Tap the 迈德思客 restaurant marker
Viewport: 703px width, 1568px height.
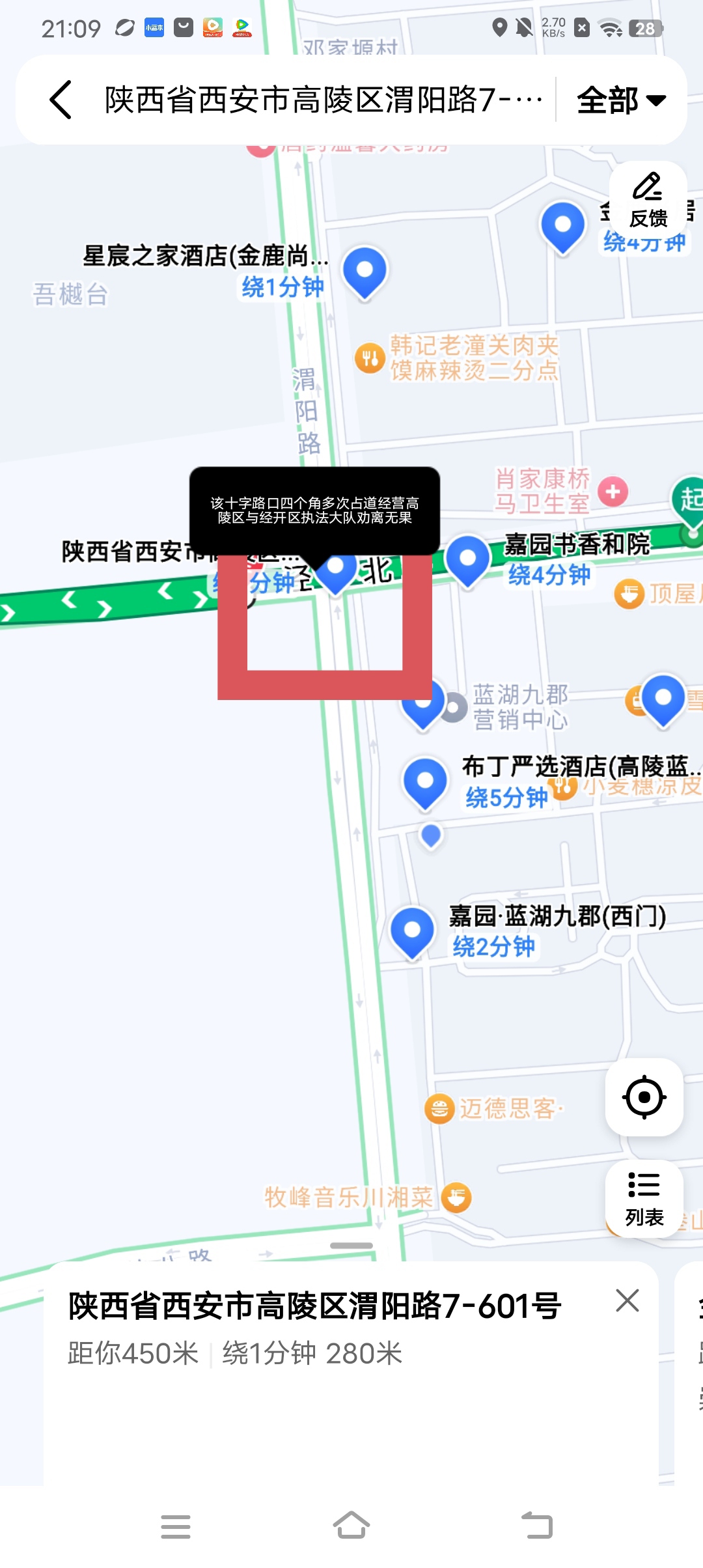(439, 1108)
